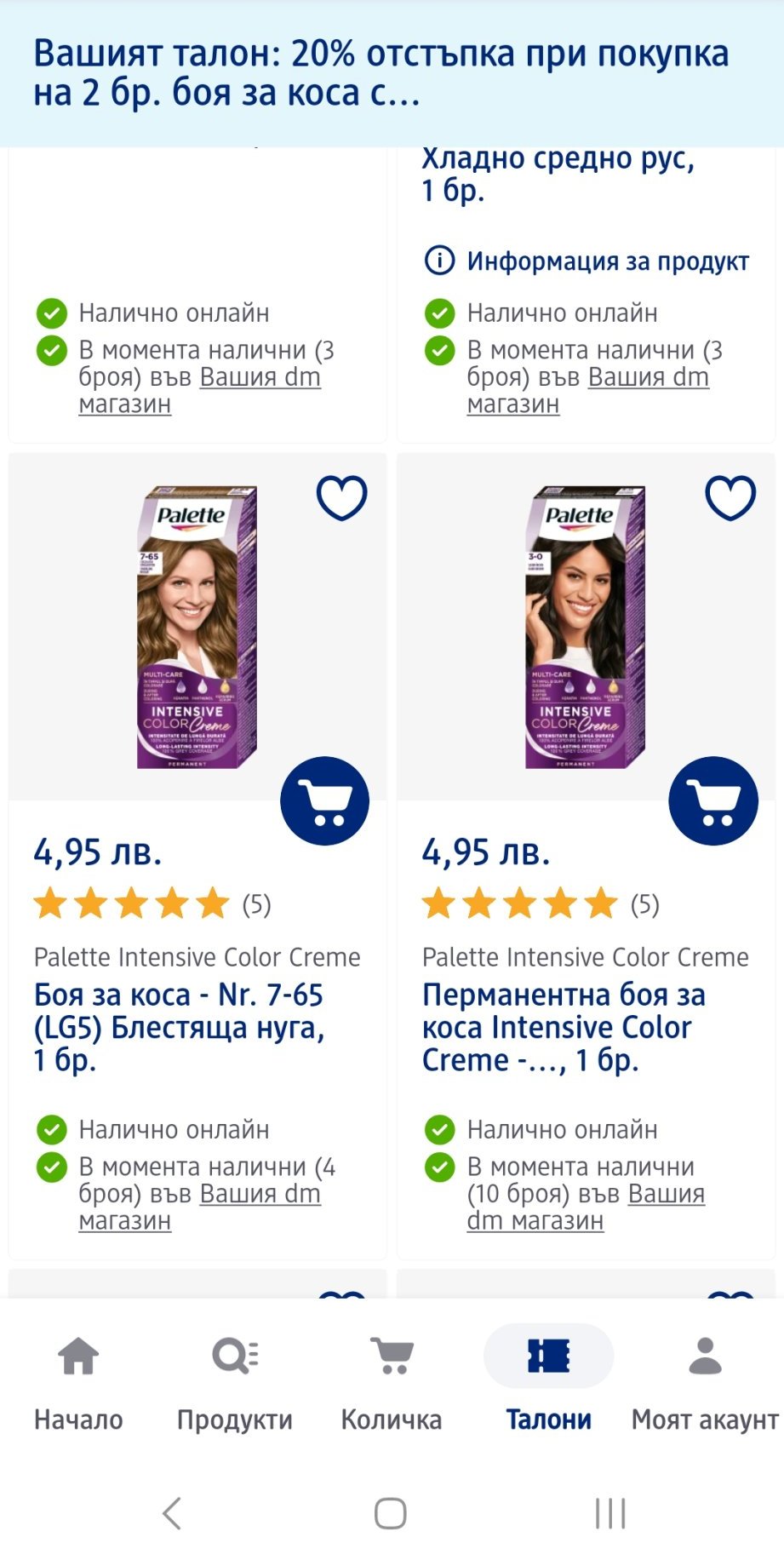
Task: Add Nr. 7-65 Блестяща нуга to favorites
Action: point(341,497)
